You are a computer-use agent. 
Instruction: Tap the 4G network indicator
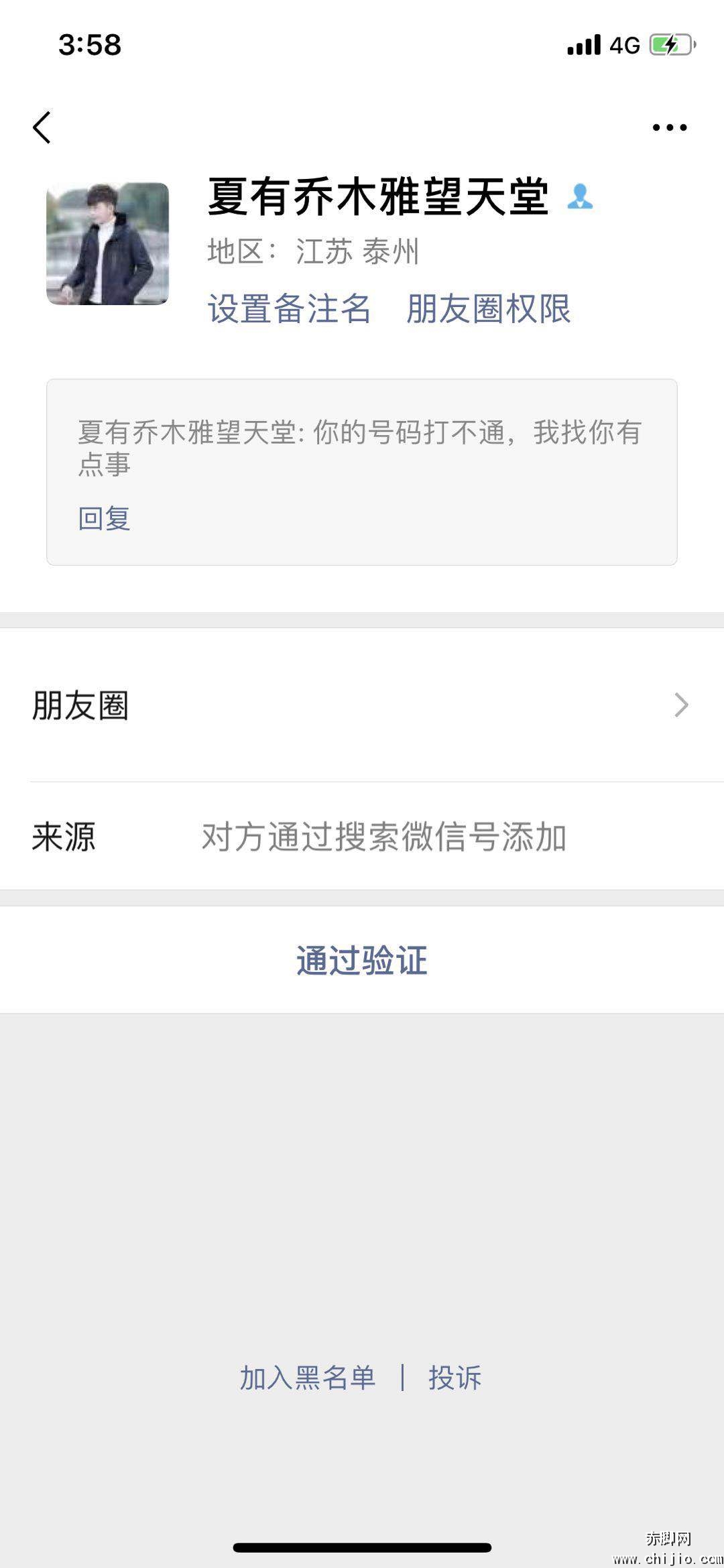point(624,44)
